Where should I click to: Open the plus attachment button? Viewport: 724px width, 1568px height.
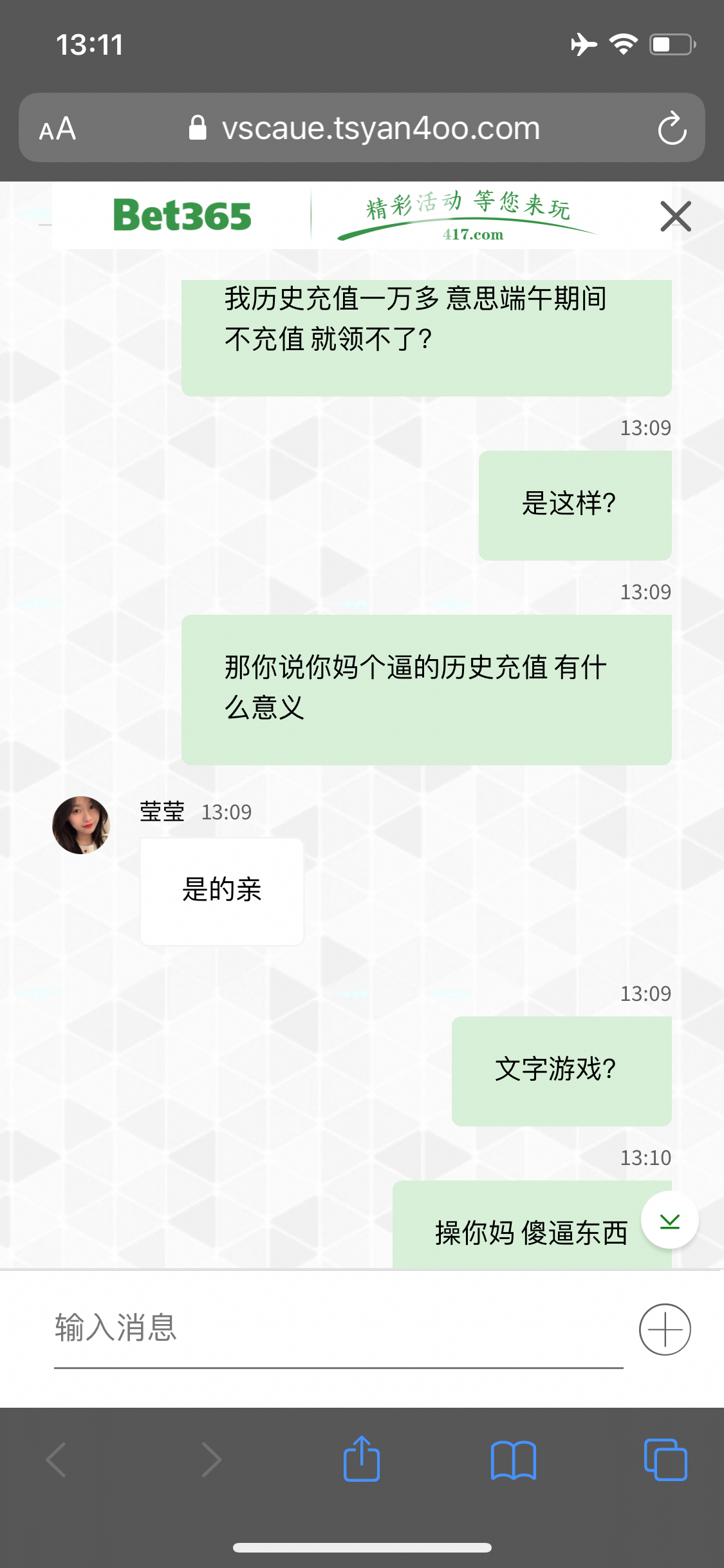click(x=665, y=1329)
